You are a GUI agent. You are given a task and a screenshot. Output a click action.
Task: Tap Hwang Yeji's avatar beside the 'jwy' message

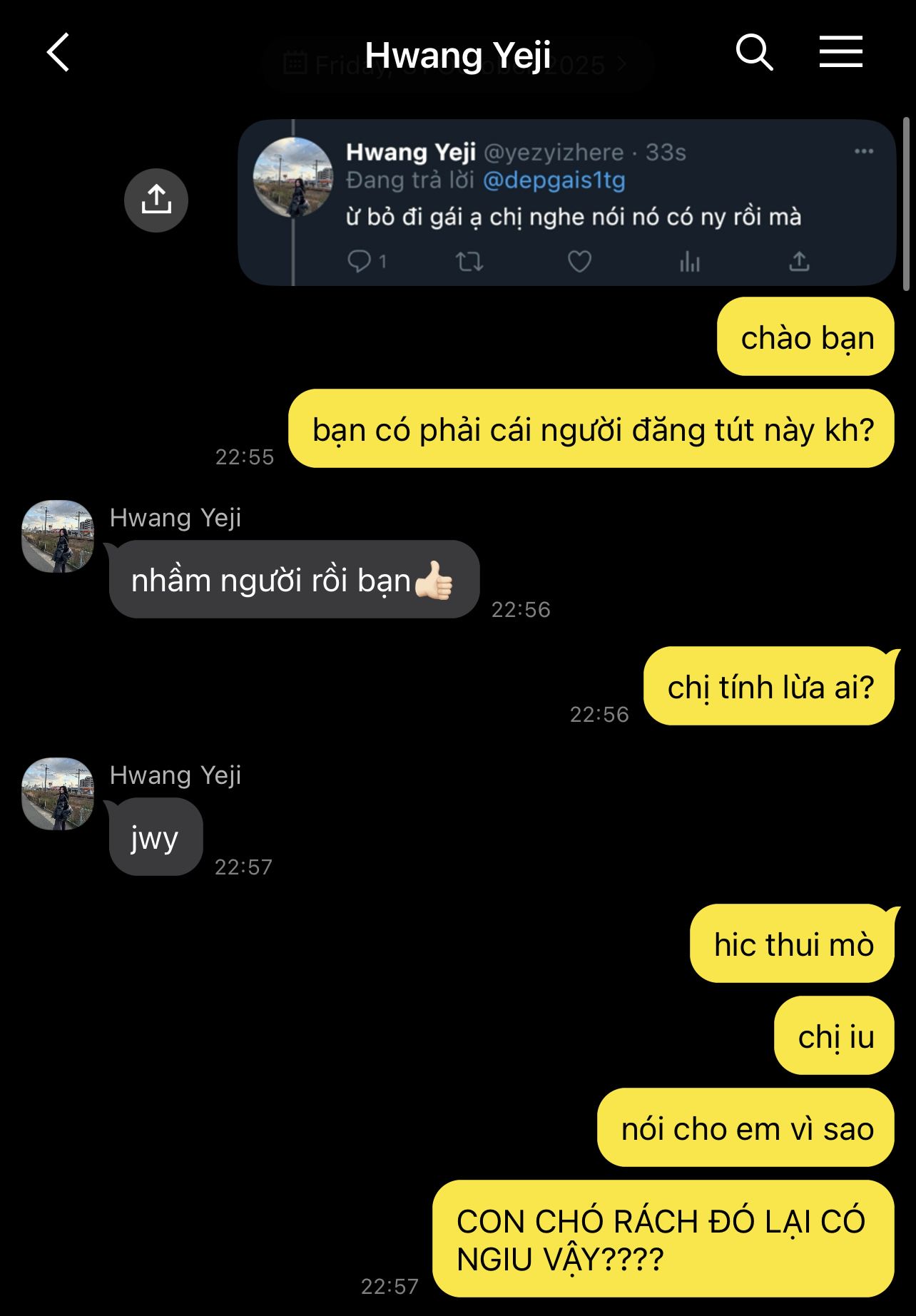pos(58,794)
